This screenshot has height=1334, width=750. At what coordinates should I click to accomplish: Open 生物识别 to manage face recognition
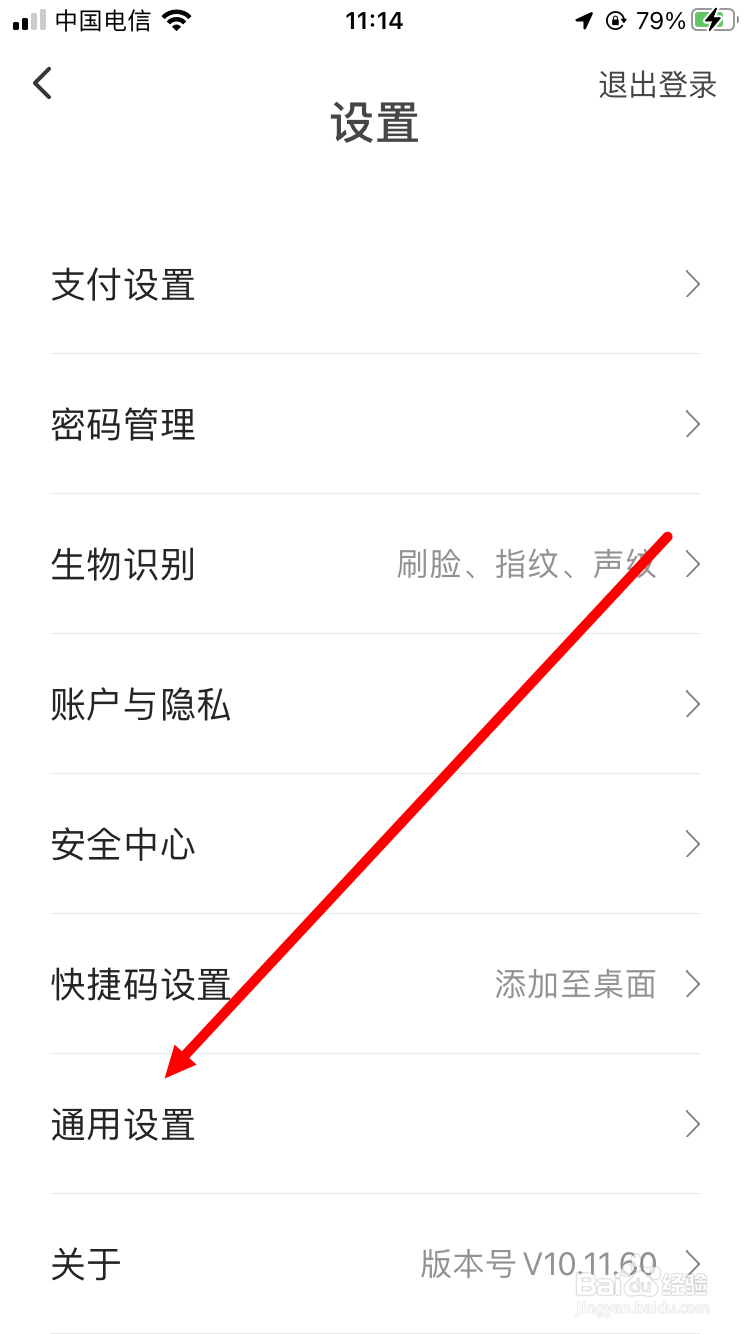(x=122, y=564)
